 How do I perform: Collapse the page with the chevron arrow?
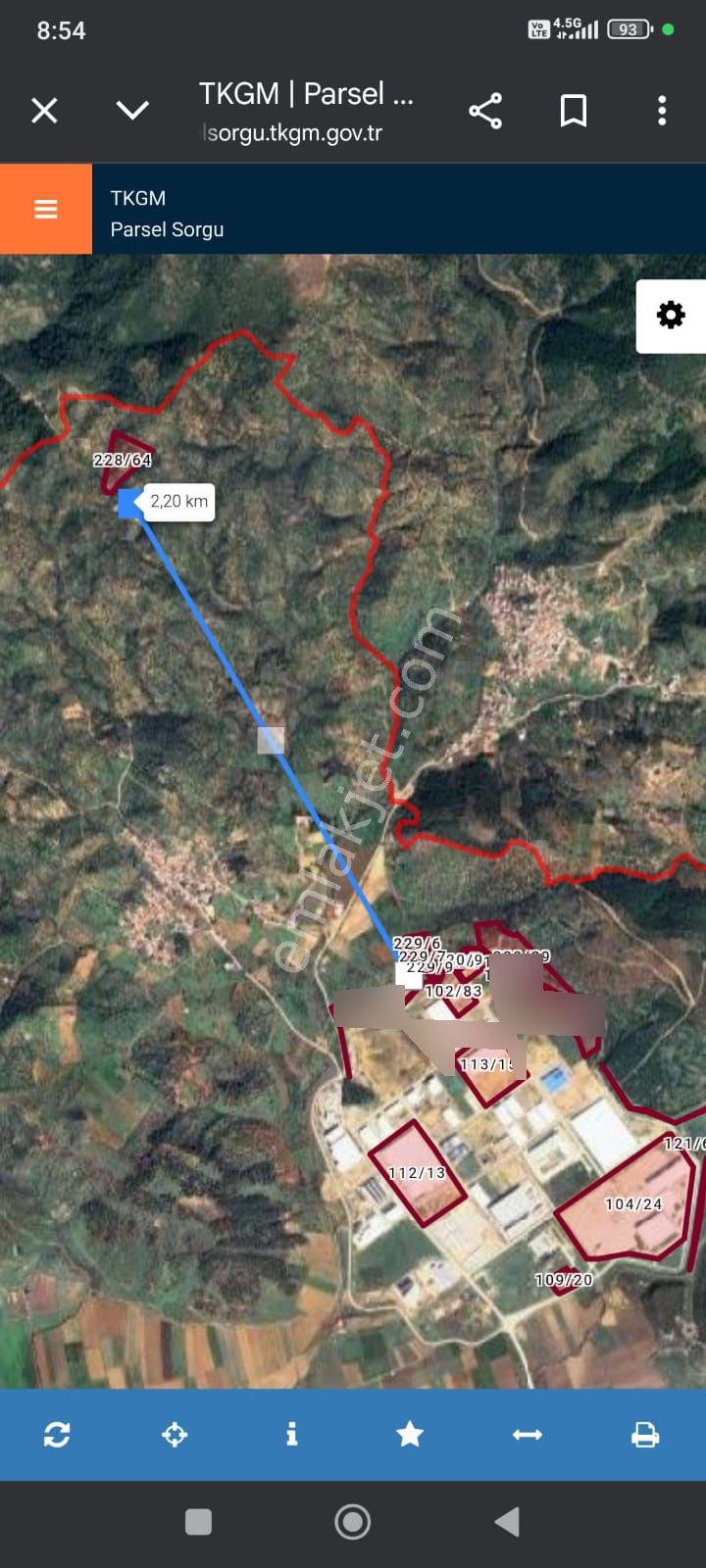click(x=132, y=110)
